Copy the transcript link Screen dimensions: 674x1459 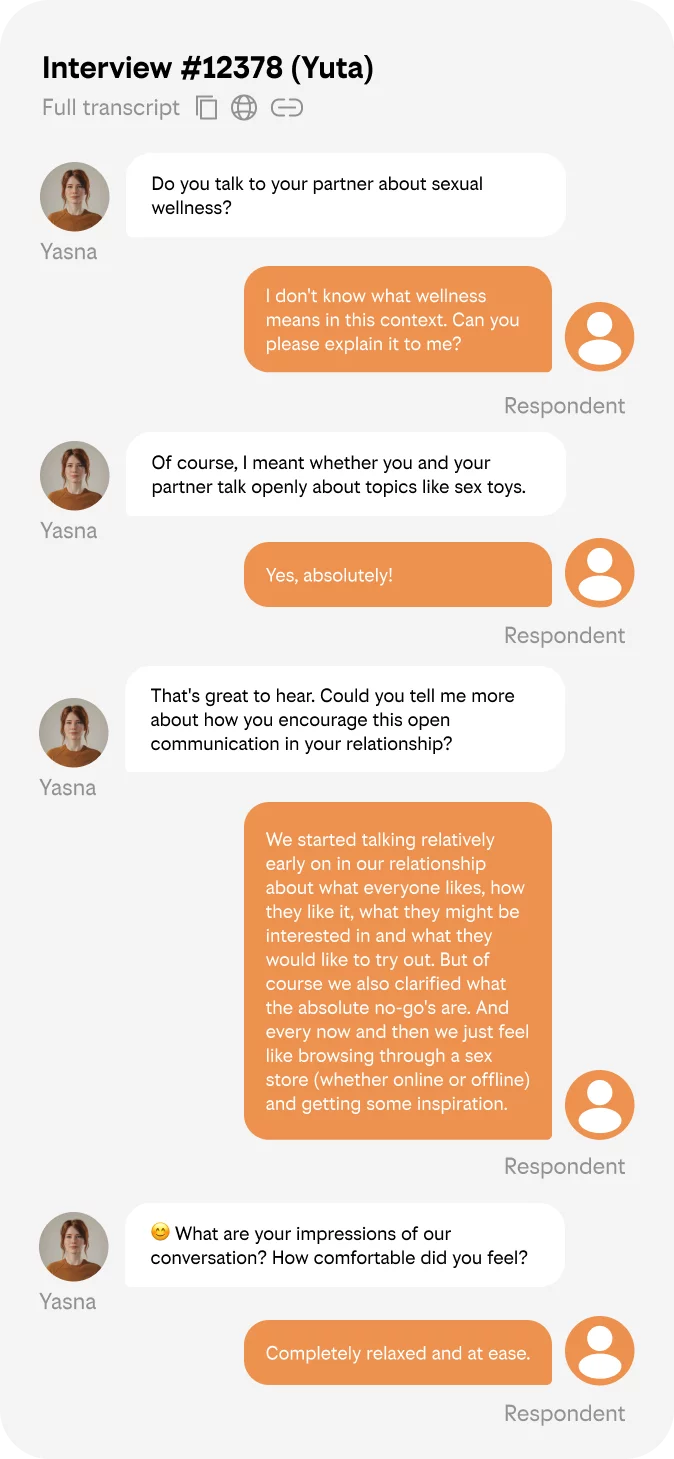[287, 108]
